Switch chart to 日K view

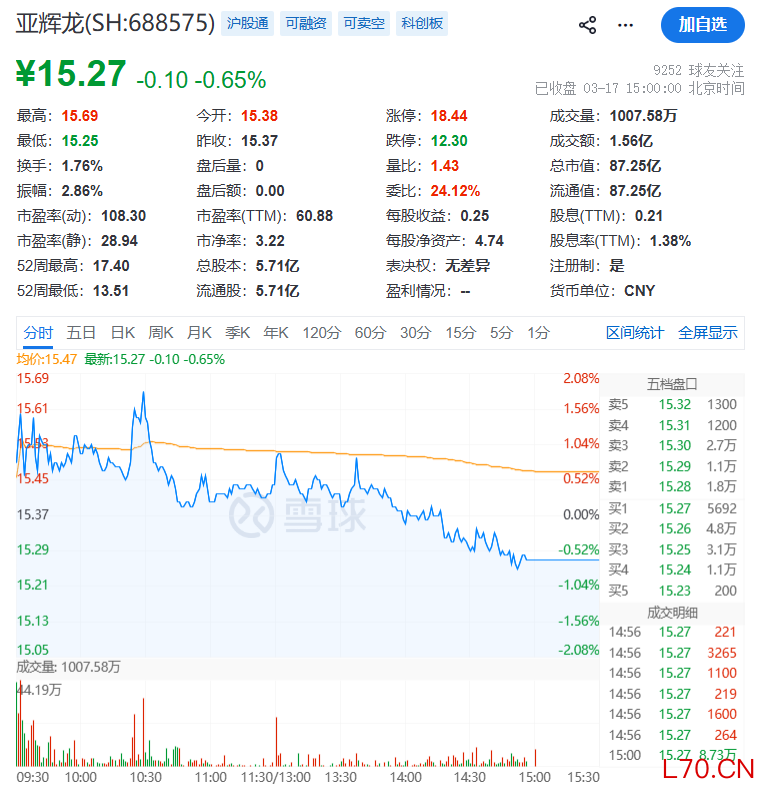(x=123, y=333)
